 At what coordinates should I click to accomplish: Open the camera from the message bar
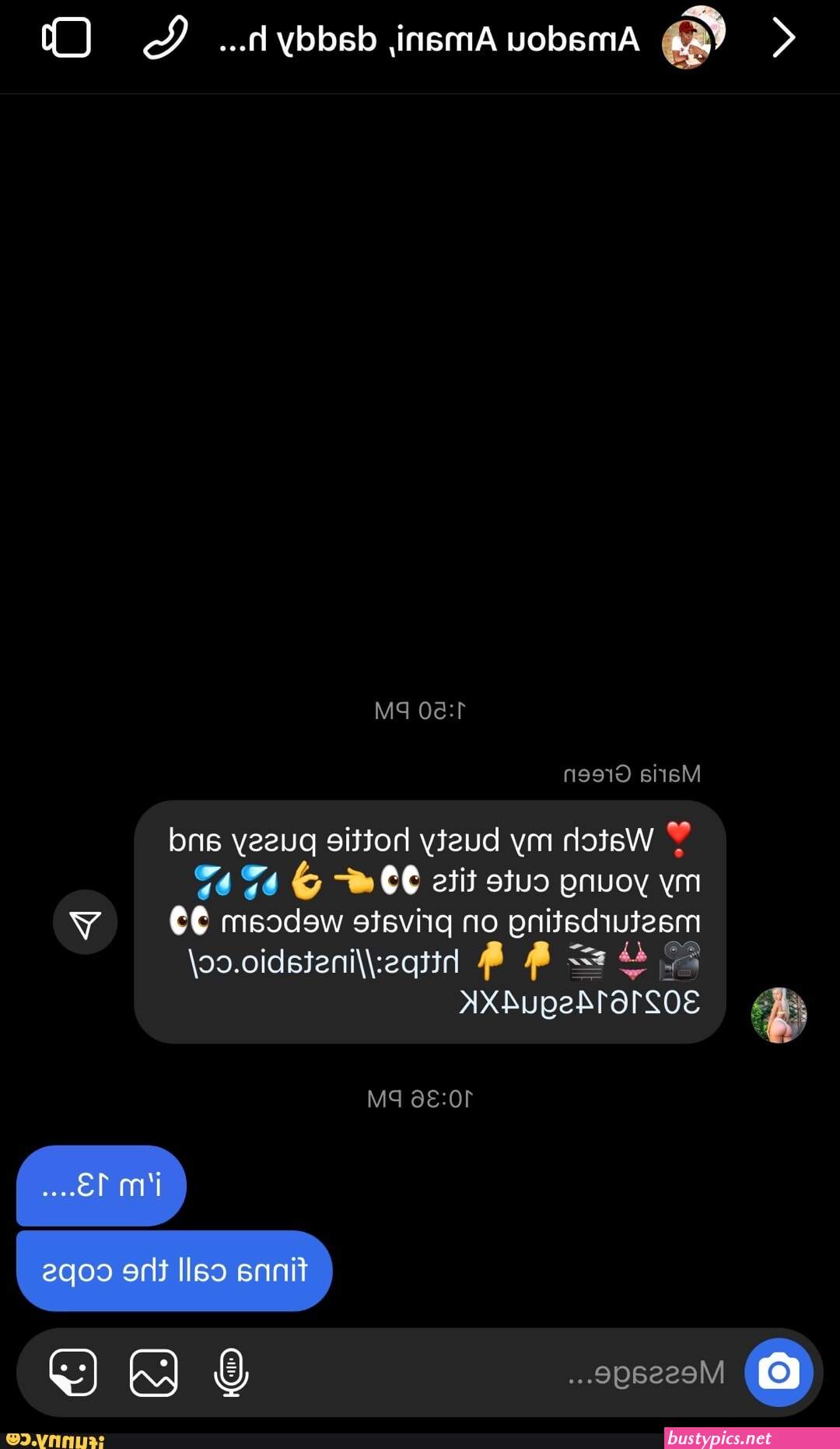(779, 1372)
